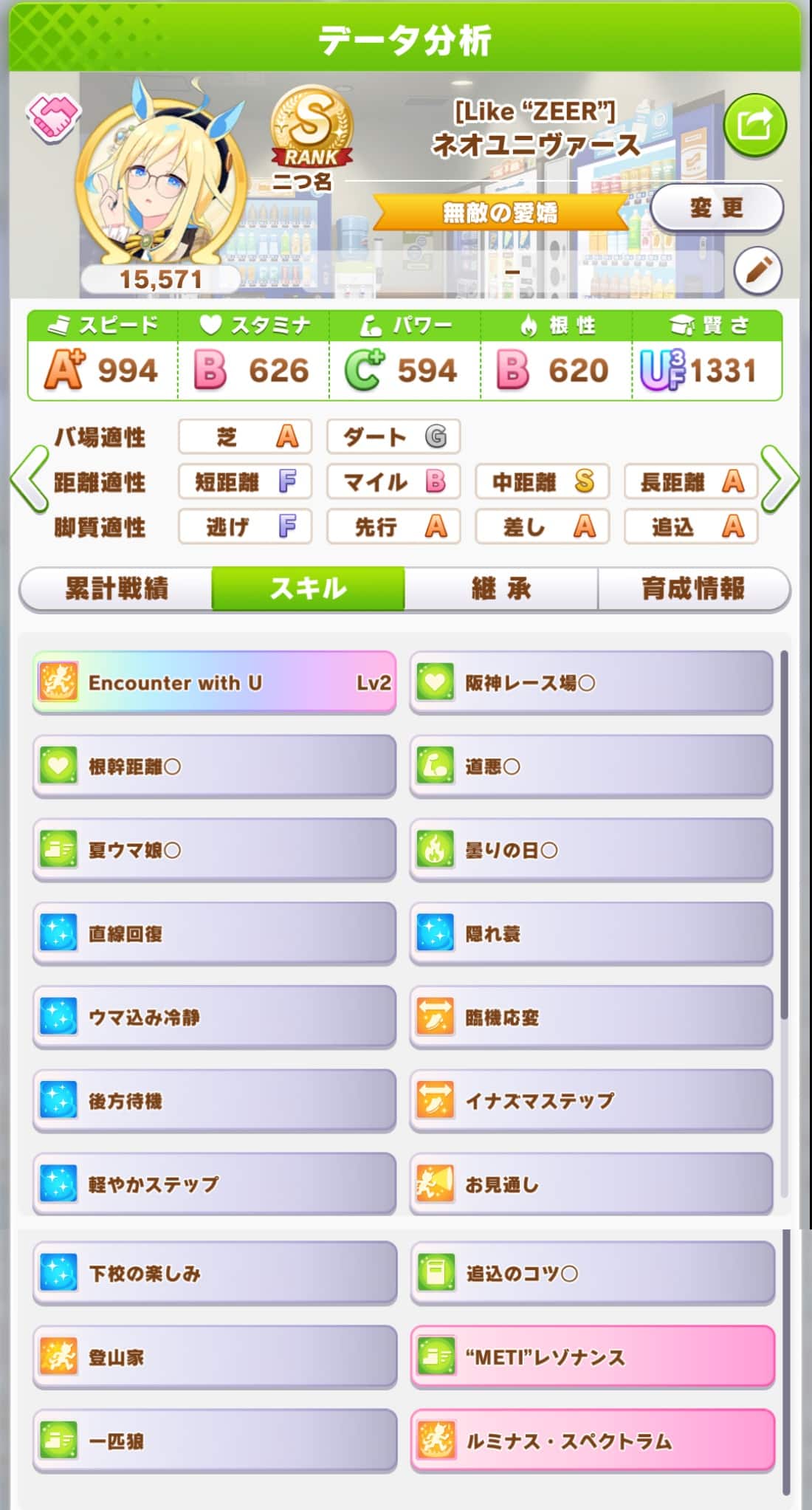Open the "METI"レゾナンス skill

point(593,1356)
